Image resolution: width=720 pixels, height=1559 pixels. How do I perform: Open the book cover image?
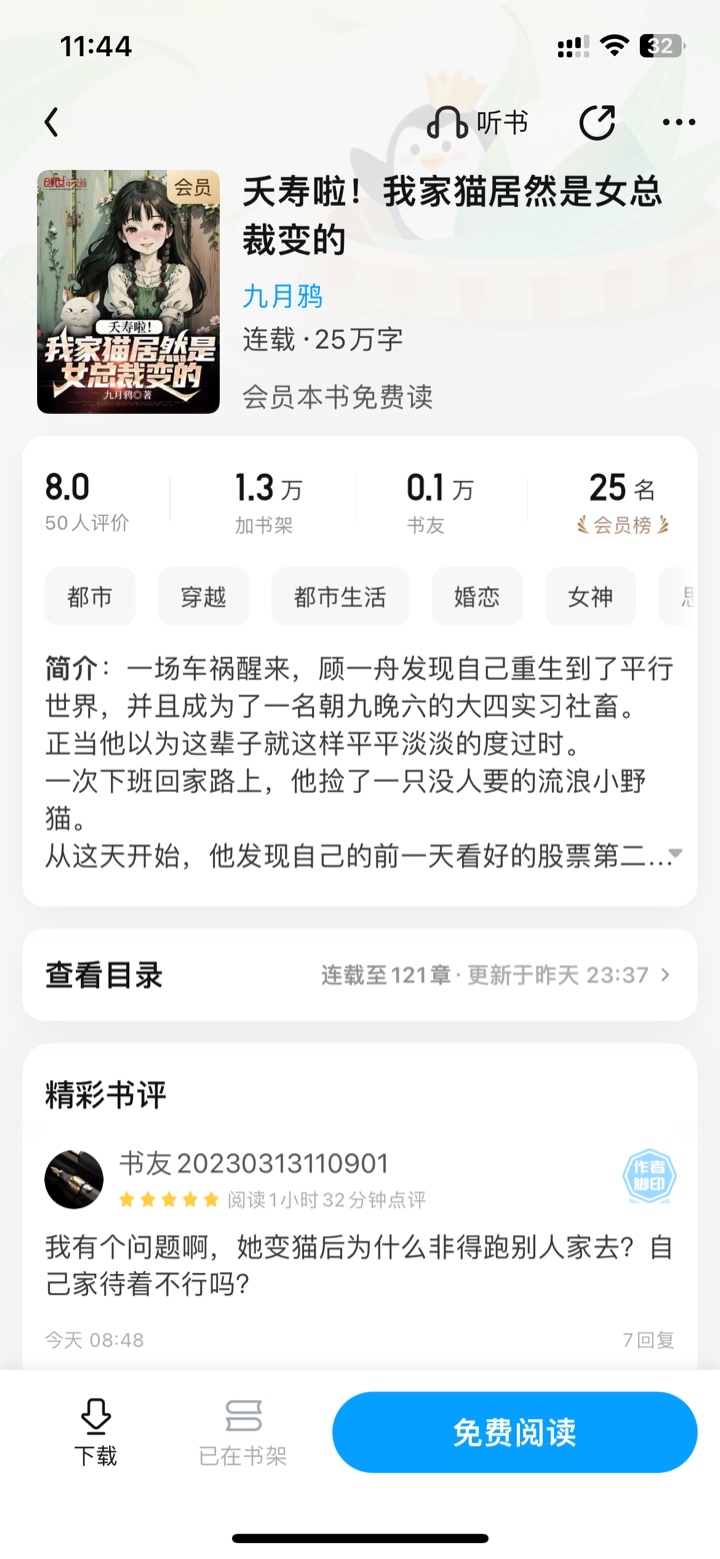coord(128,291)
